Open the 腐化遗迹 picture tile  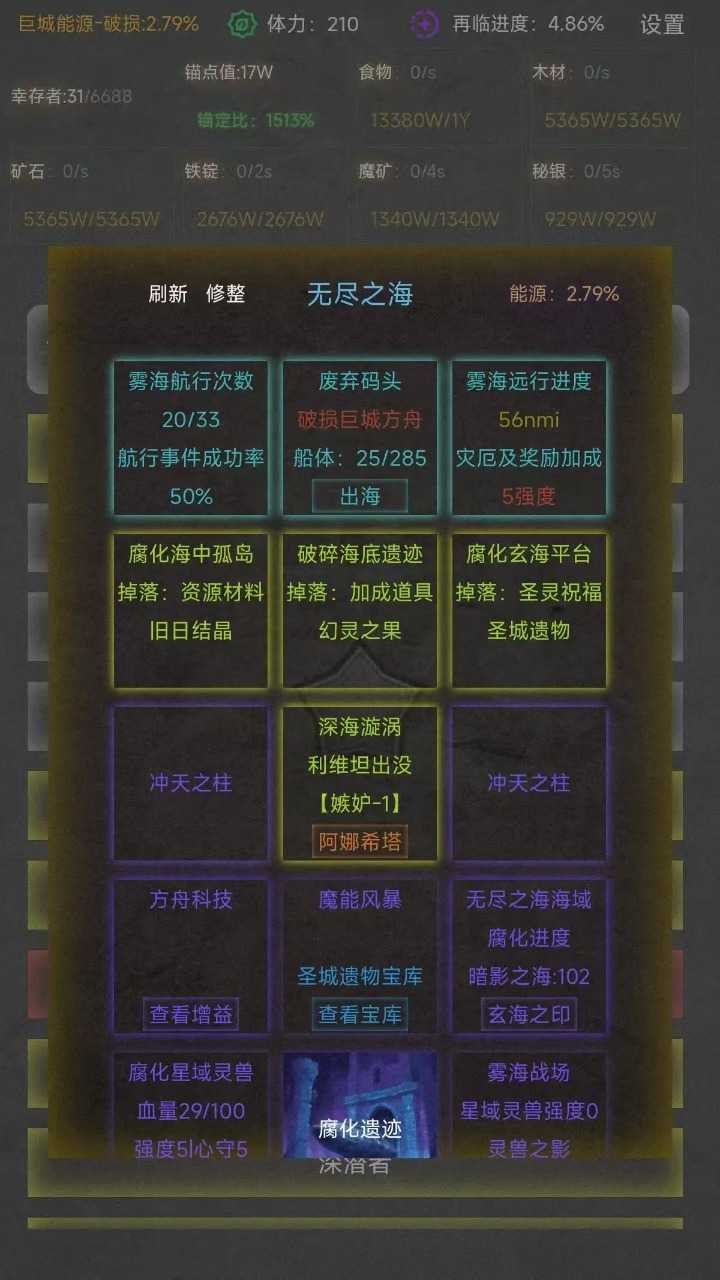(360, 1105)
